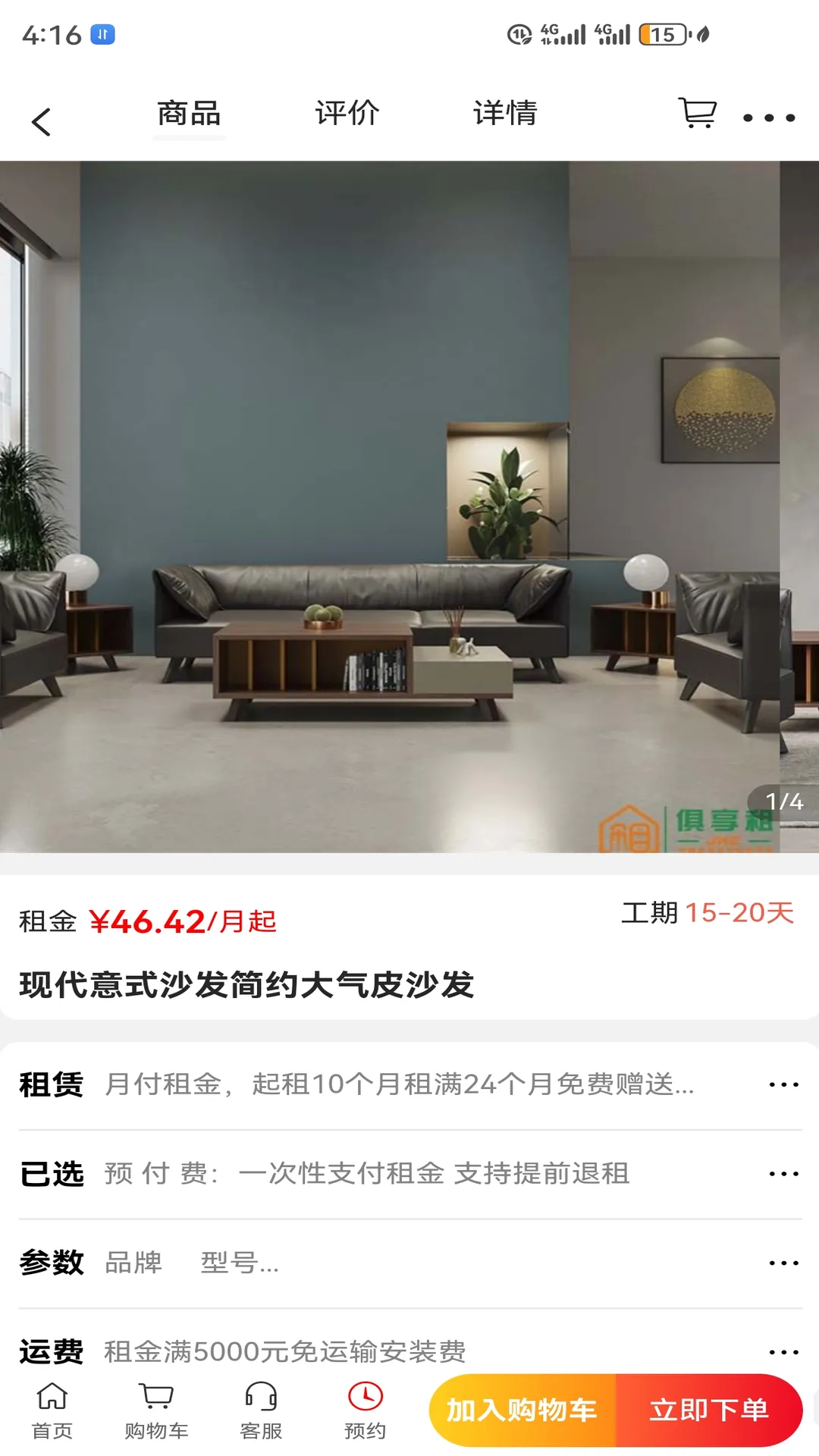The height and width of the screenshot is (1456, 819).
Task: Switch to the 评价 tab
Action: pos(347,114)
